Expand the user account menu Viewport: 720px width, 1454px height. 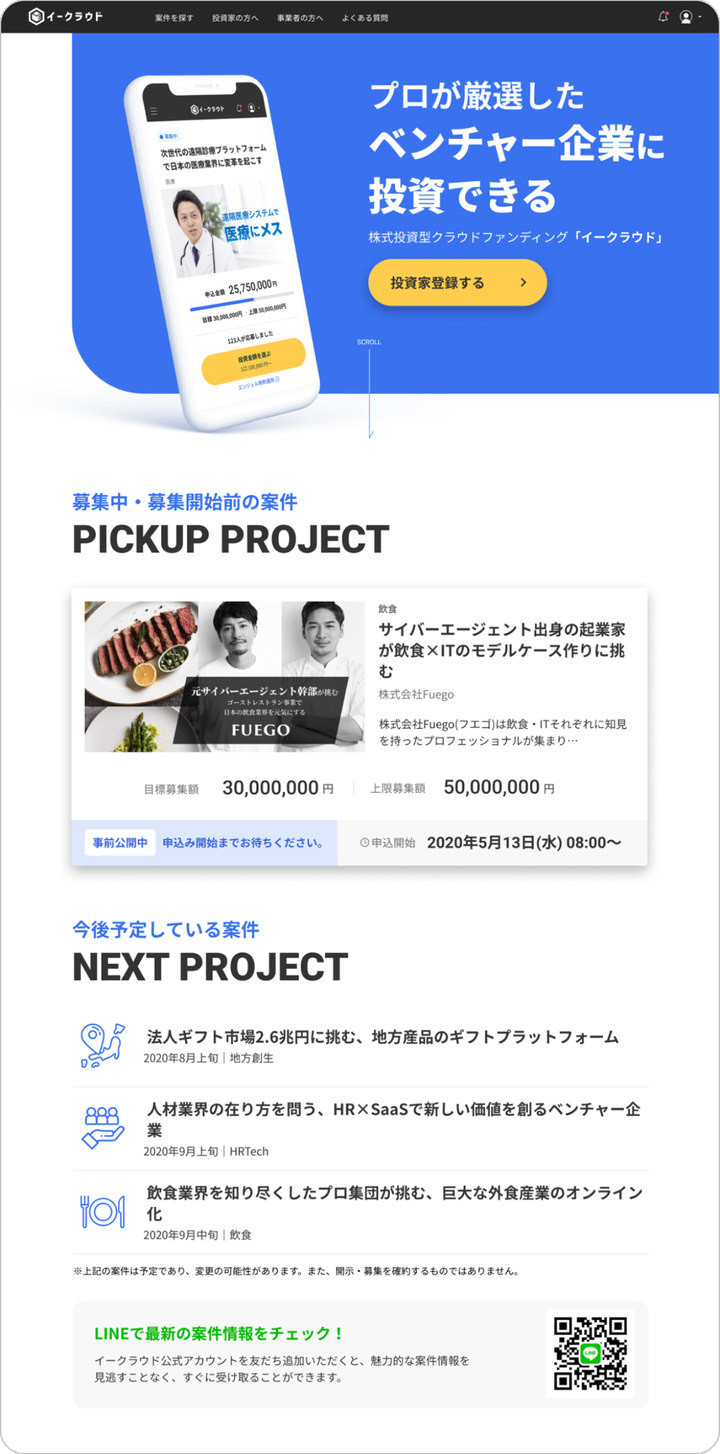(x=689, y=17)
